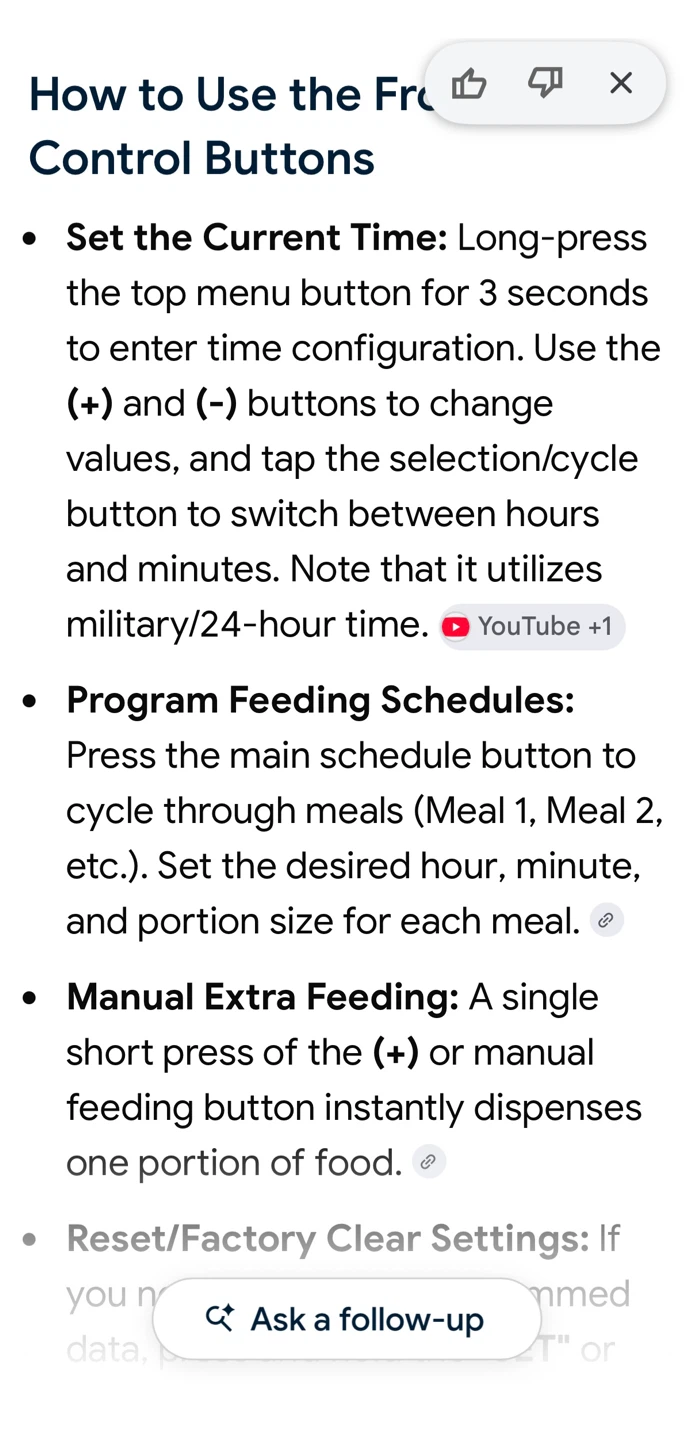Open source link after Program Feeding Schedules
694x1440 pixels.
pos(606,920)
